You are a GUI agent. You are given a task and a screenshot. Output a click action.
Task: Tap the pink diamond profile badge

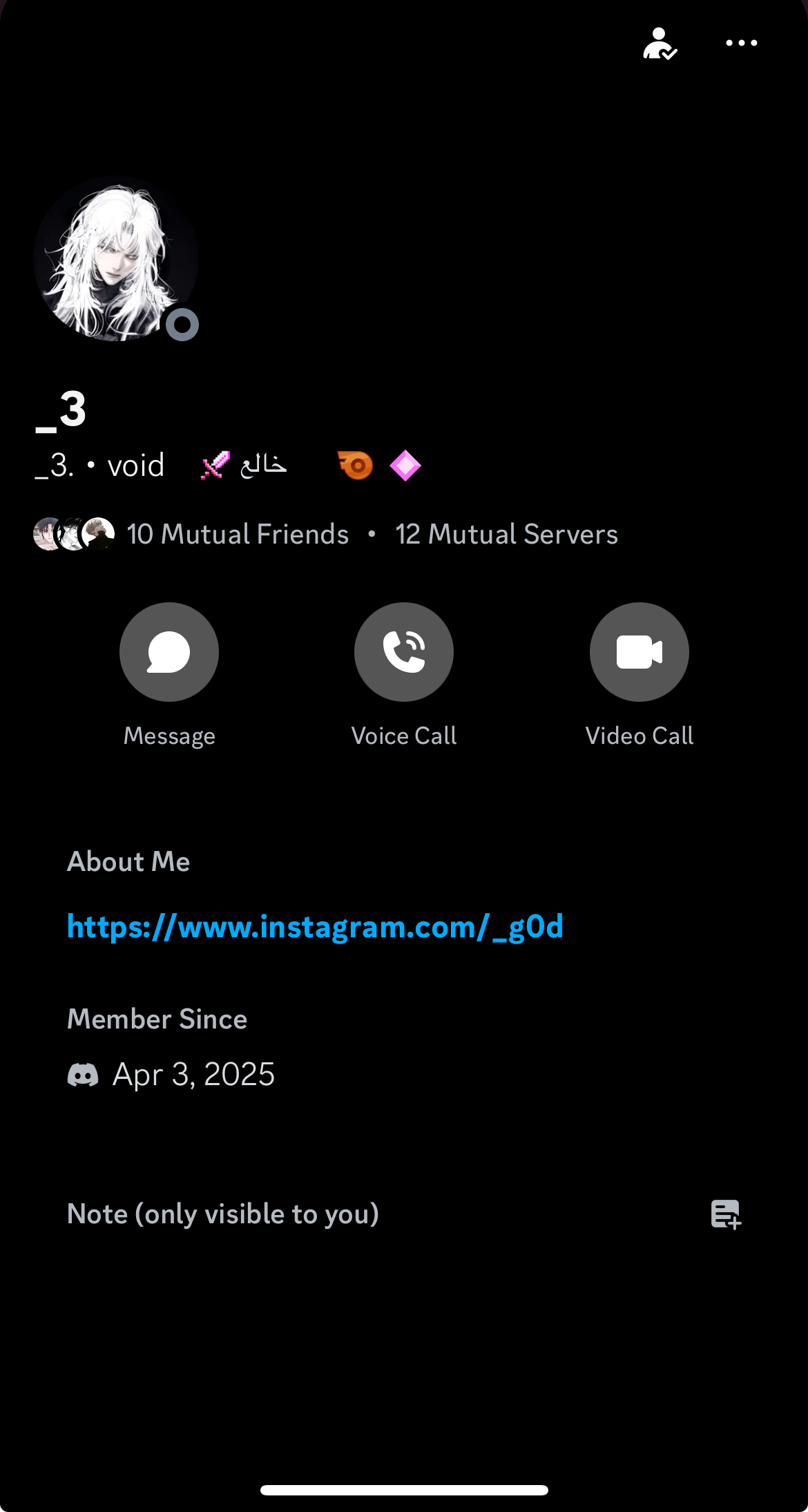point(405,466)
